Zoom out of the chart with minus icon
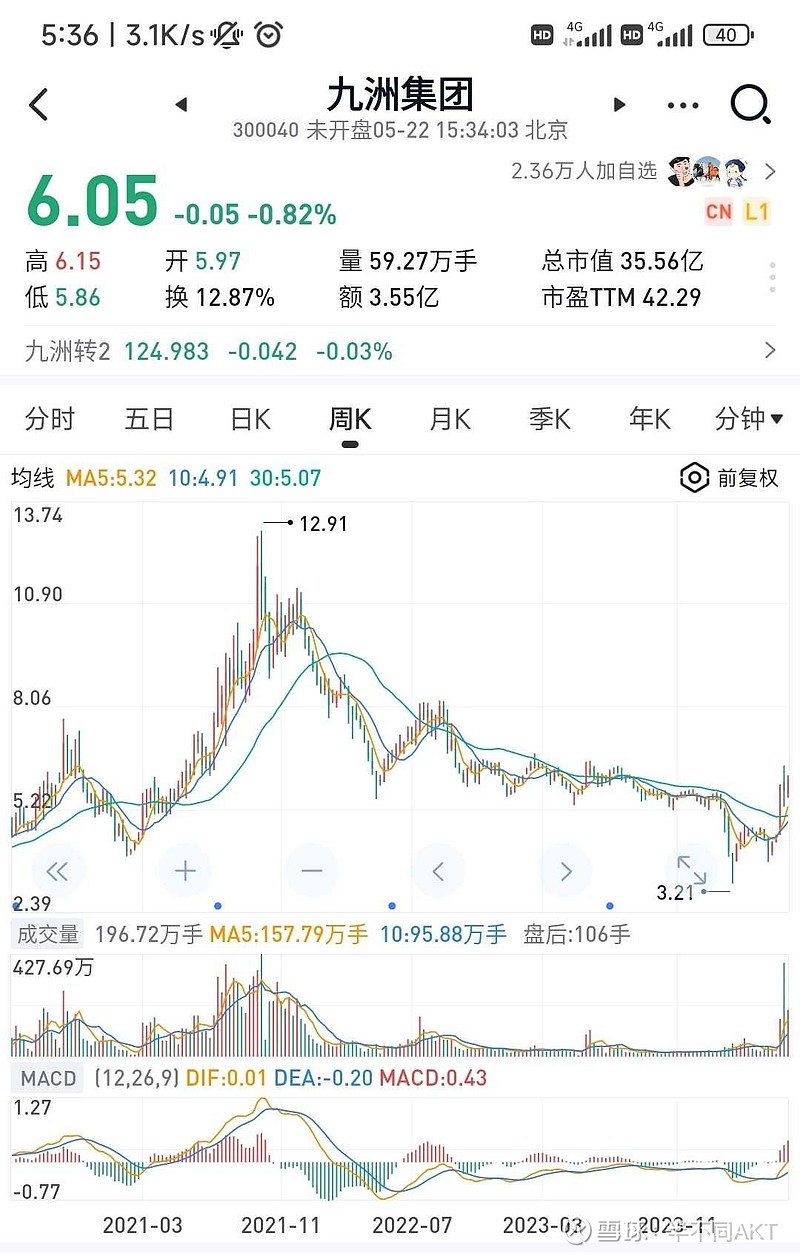 [311, 871]
